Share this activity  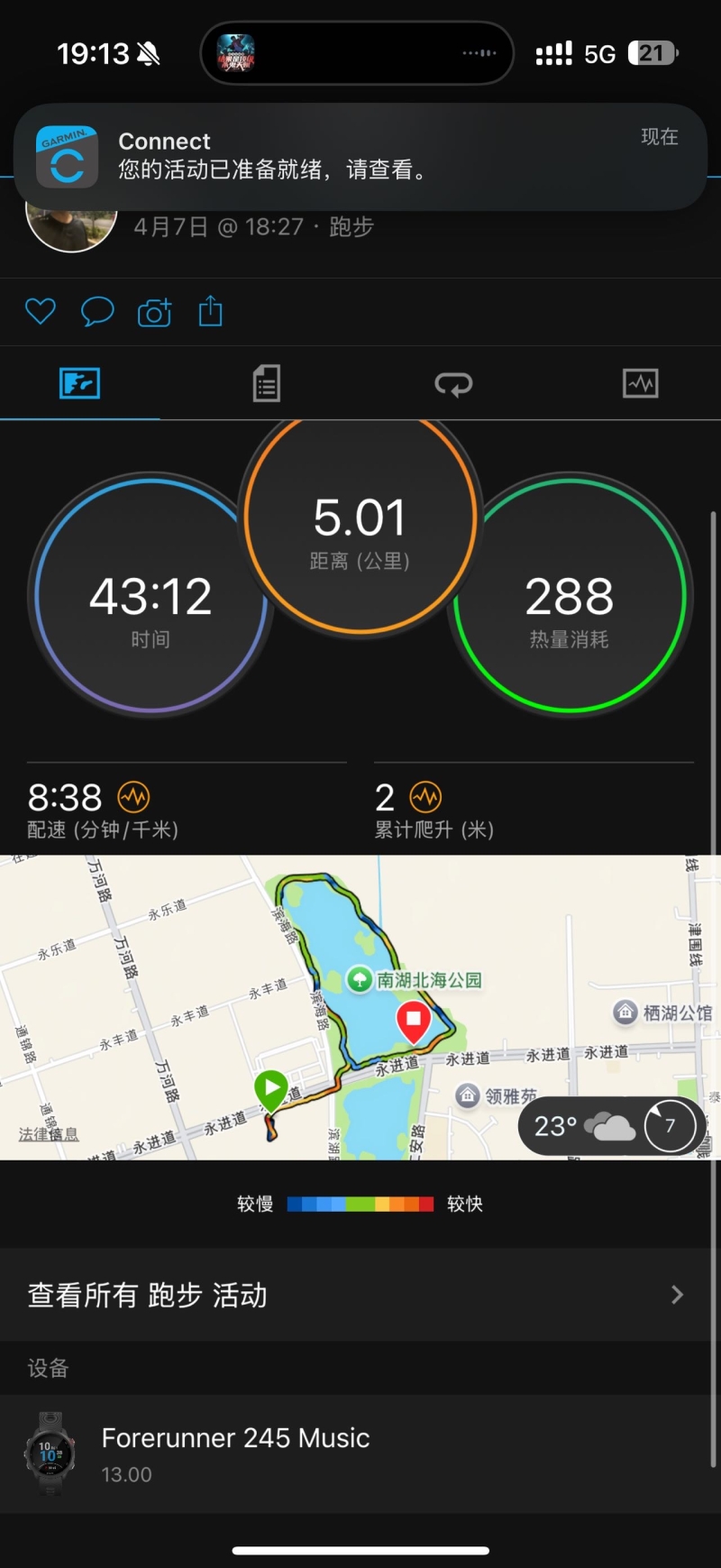[x=211, y=312]
